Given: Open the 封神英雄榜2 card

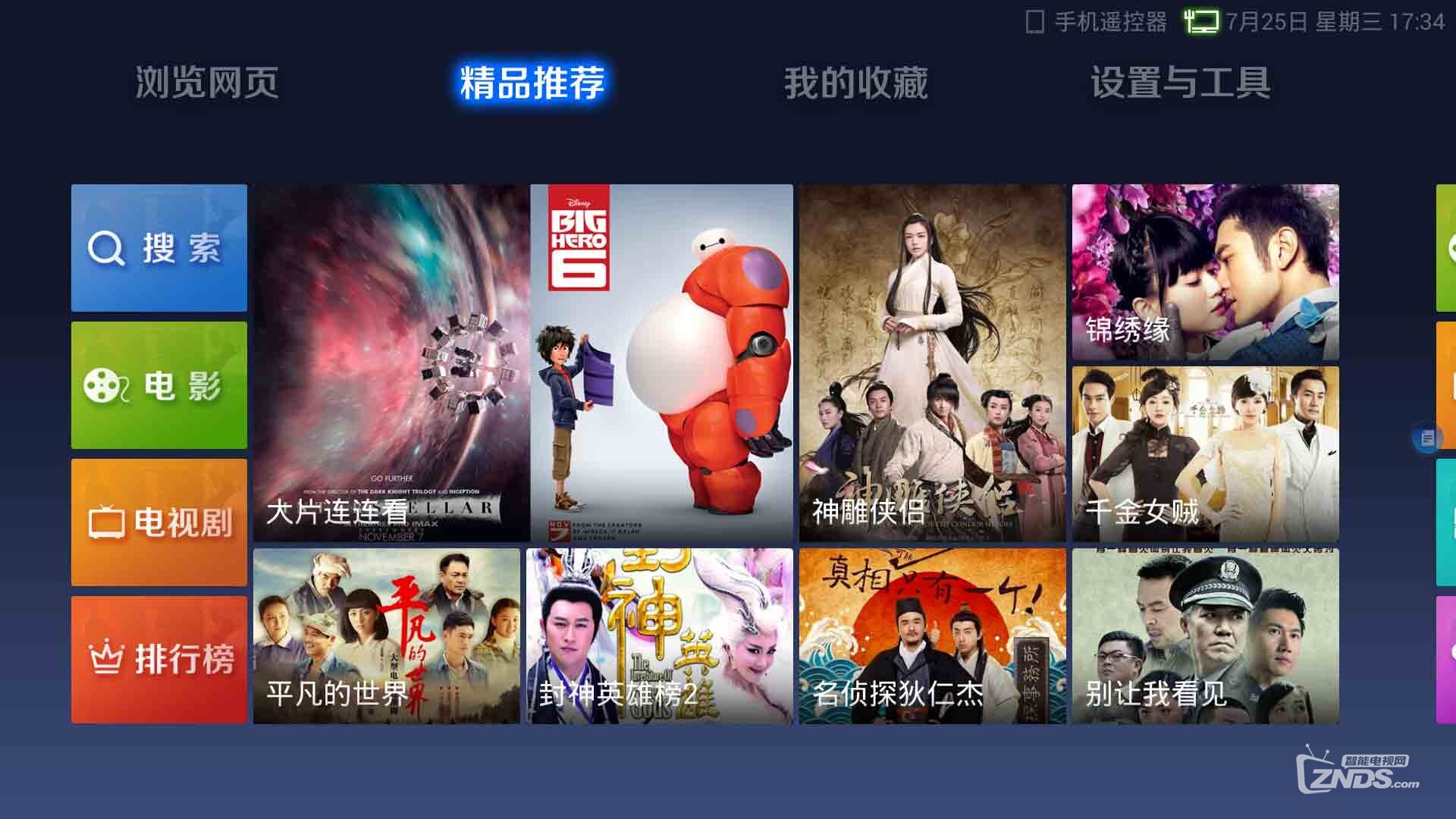Looking at the screenshot, I should (x=660, y=635).
